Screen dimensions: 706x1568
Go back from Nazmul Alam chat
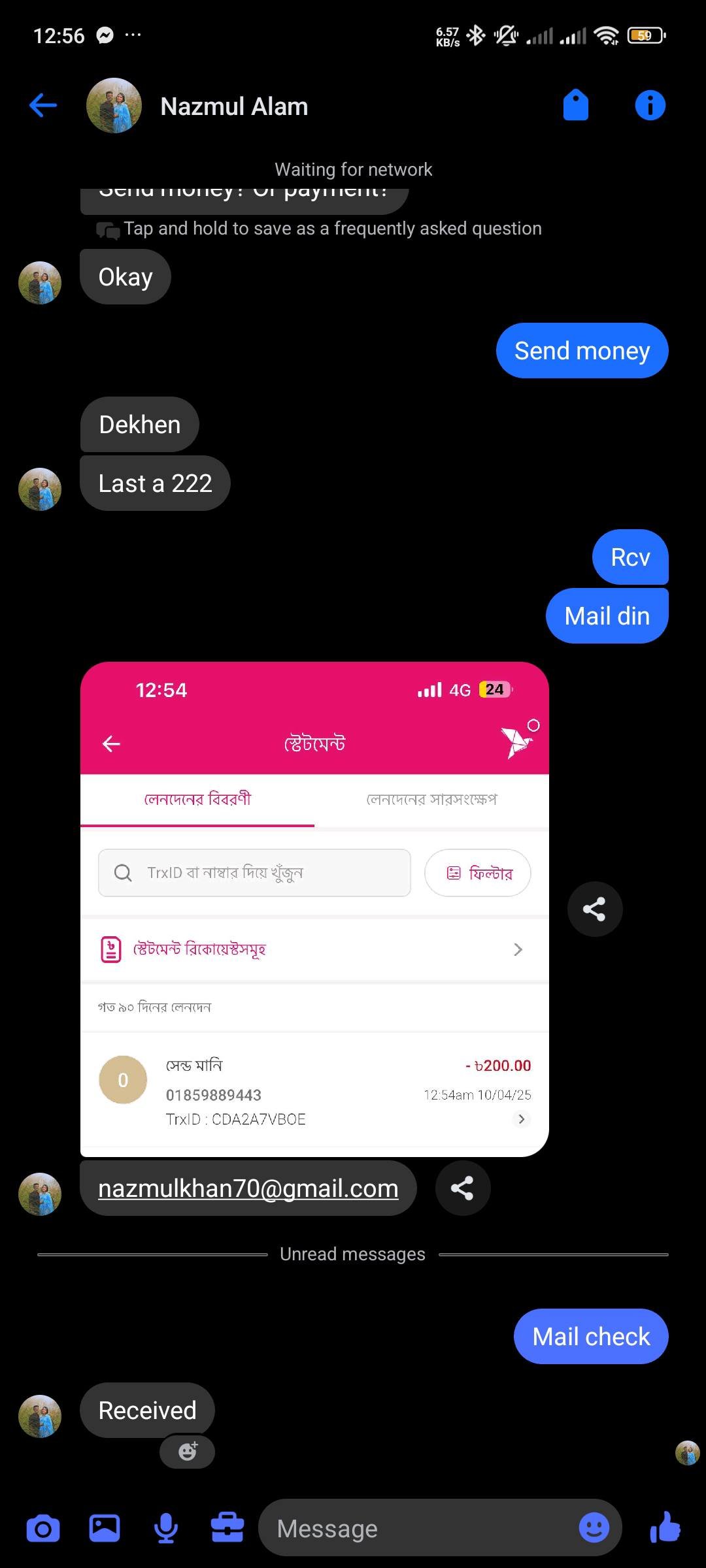[x=43, y=105]
